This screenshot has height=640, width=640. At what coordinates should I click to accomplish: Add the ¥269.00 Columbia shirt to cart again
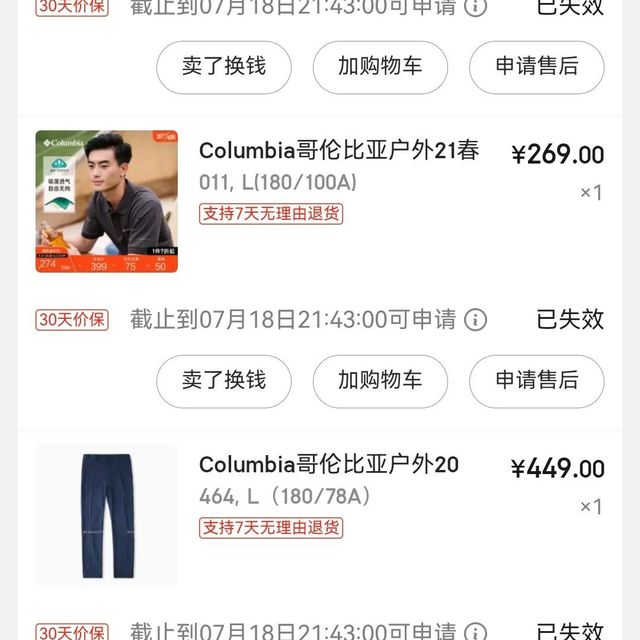tap(380, 381)
